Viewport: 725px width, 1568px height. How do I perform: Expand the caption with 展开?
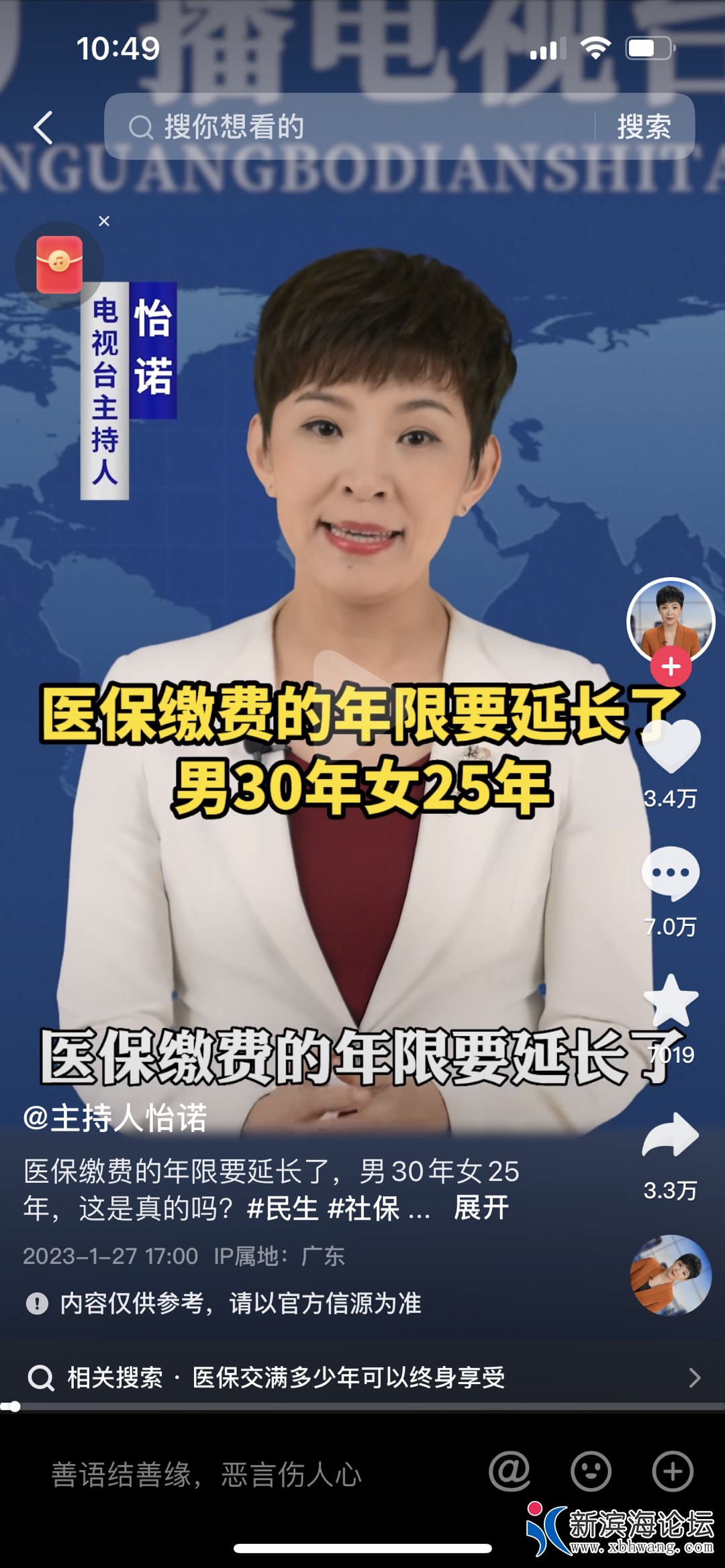coord(481,1208)
